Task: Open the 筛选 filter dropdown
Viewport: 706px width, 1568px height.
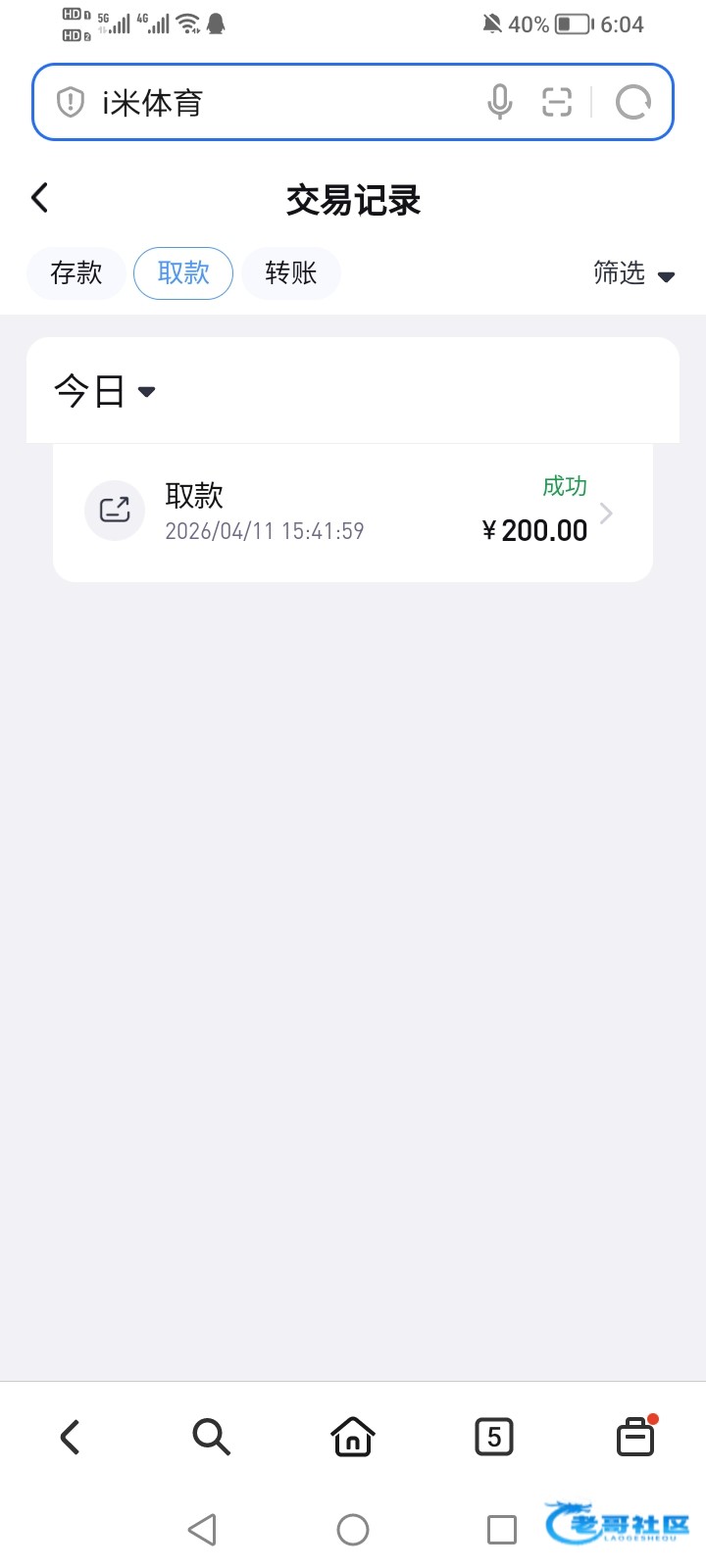Action: click(x=633, y=273)
